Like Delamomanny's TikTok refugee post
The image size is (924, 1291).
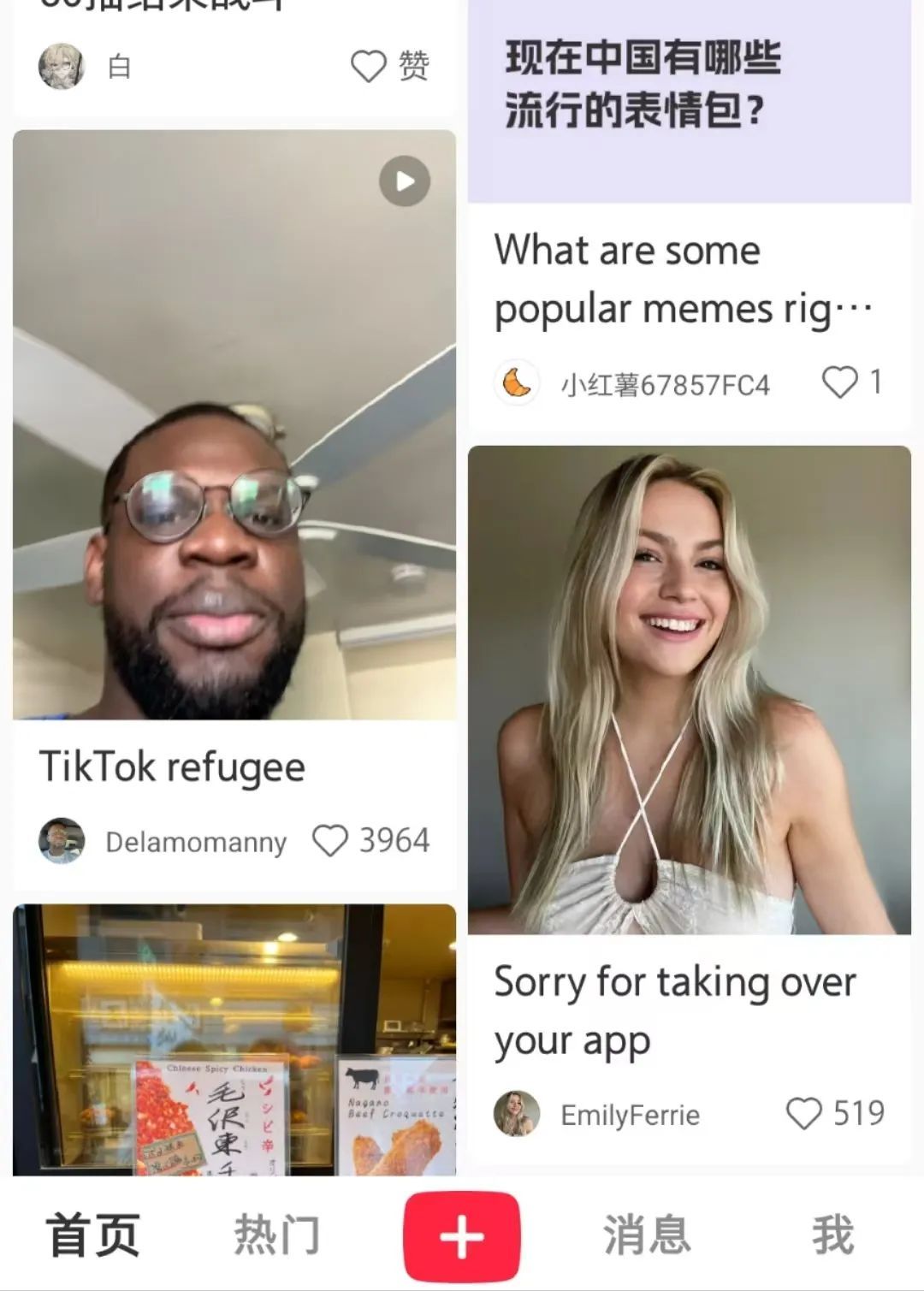coord(330,841)
